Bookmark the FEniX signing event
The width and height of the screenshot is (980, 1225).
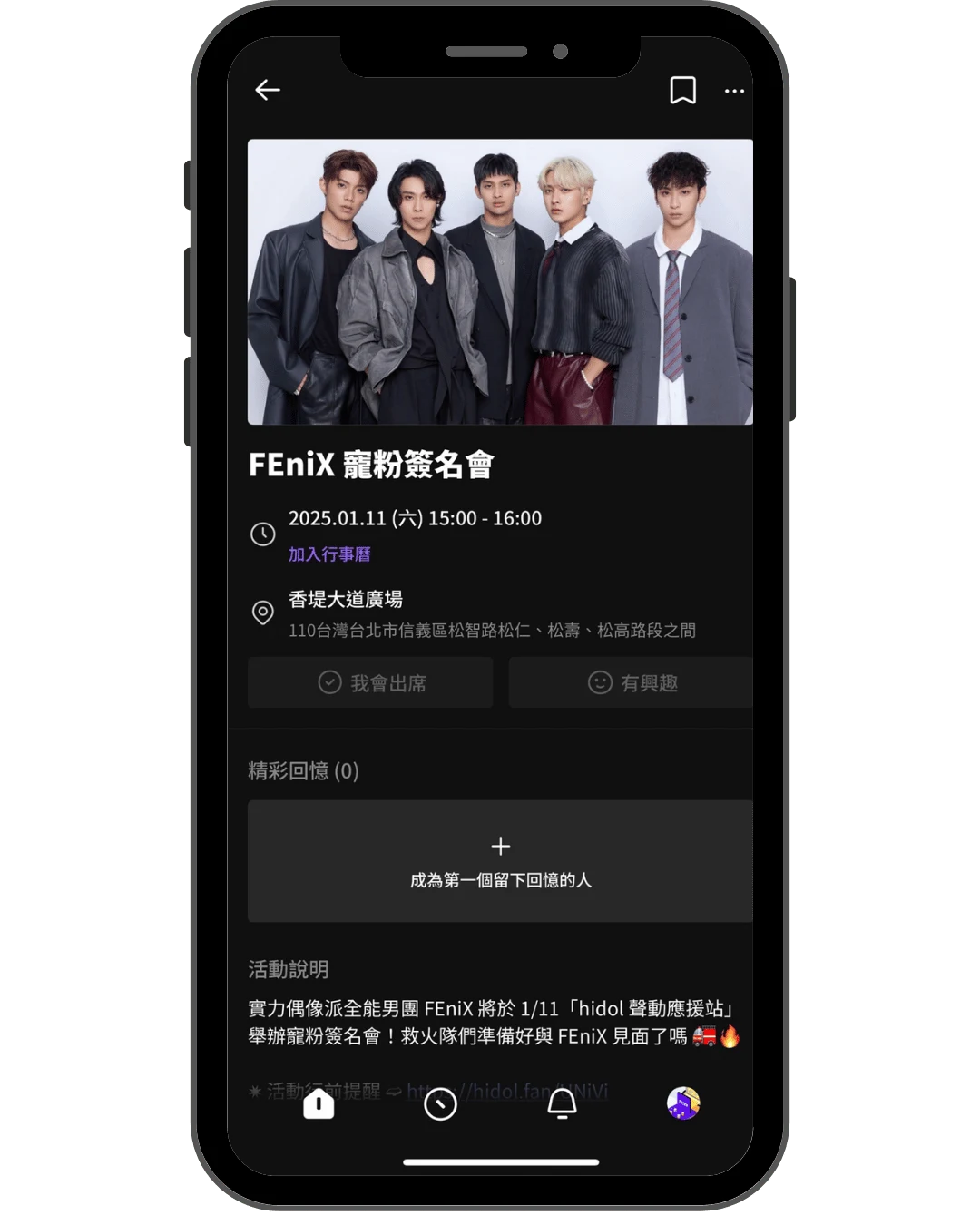click(x=682, y=90)
